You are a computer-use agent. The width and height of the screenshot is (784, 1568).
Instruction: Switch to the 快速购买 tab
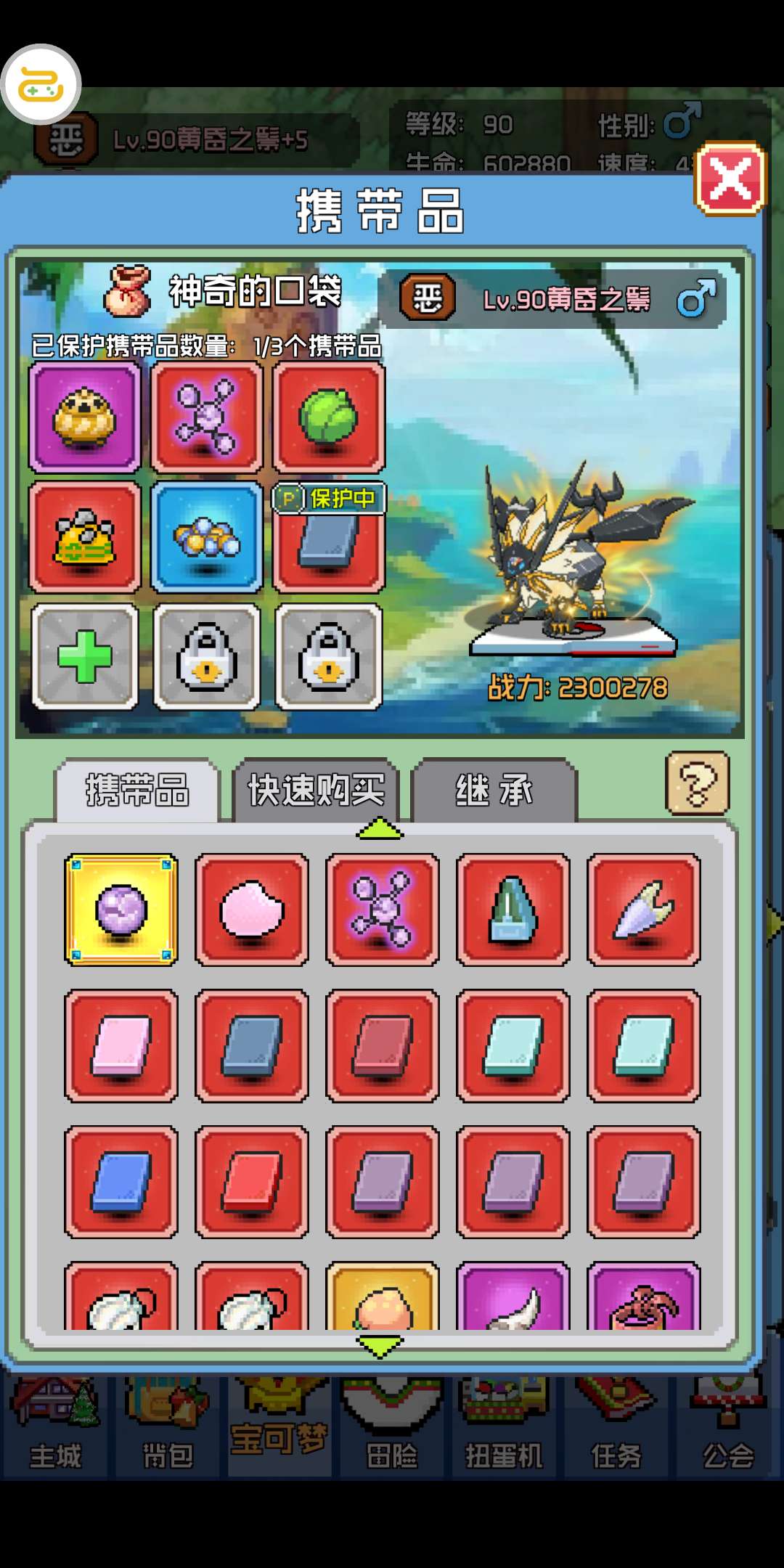pyautogui.click(x=316, y=791)
